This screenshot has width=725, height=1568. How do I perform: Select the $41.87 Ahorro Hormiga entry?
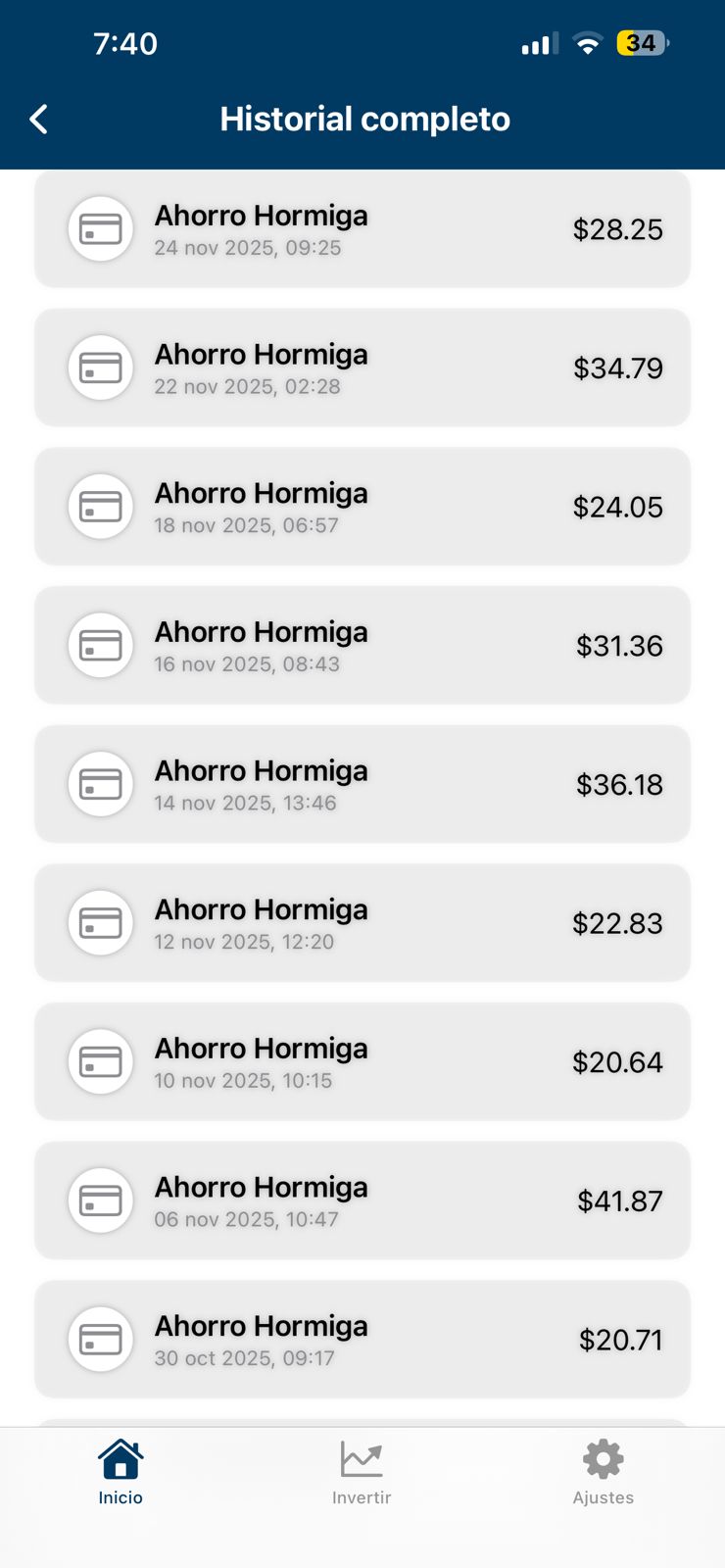coord(362,1200)
